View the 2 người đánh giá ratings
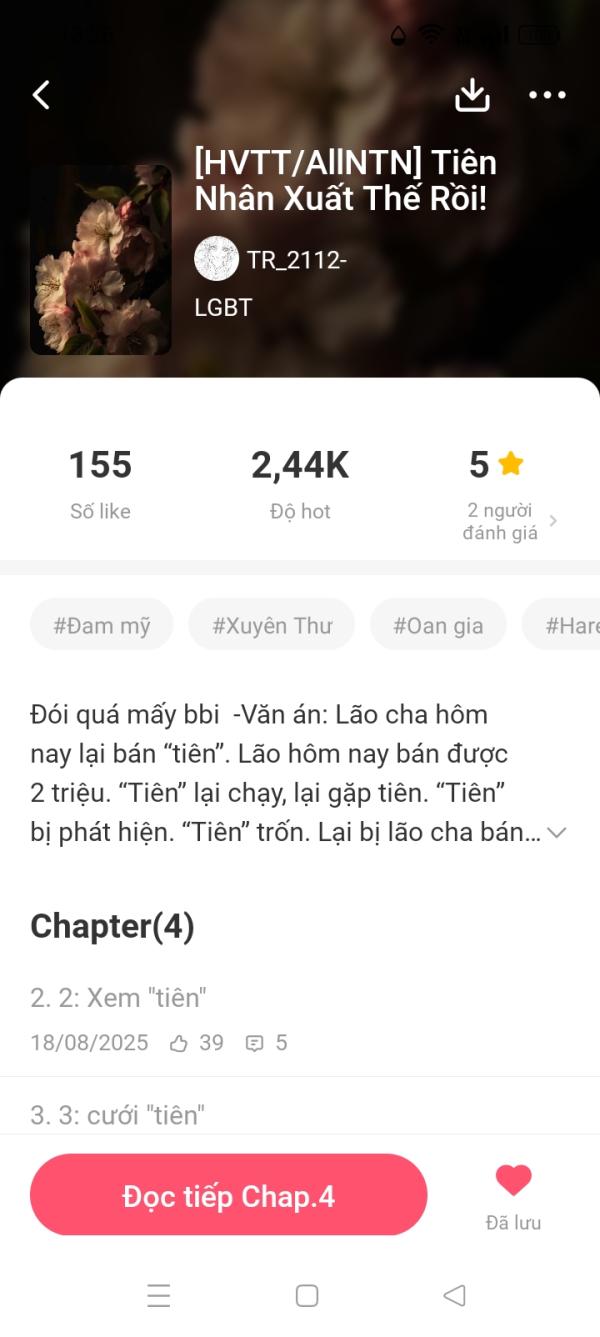 [510, 520]
